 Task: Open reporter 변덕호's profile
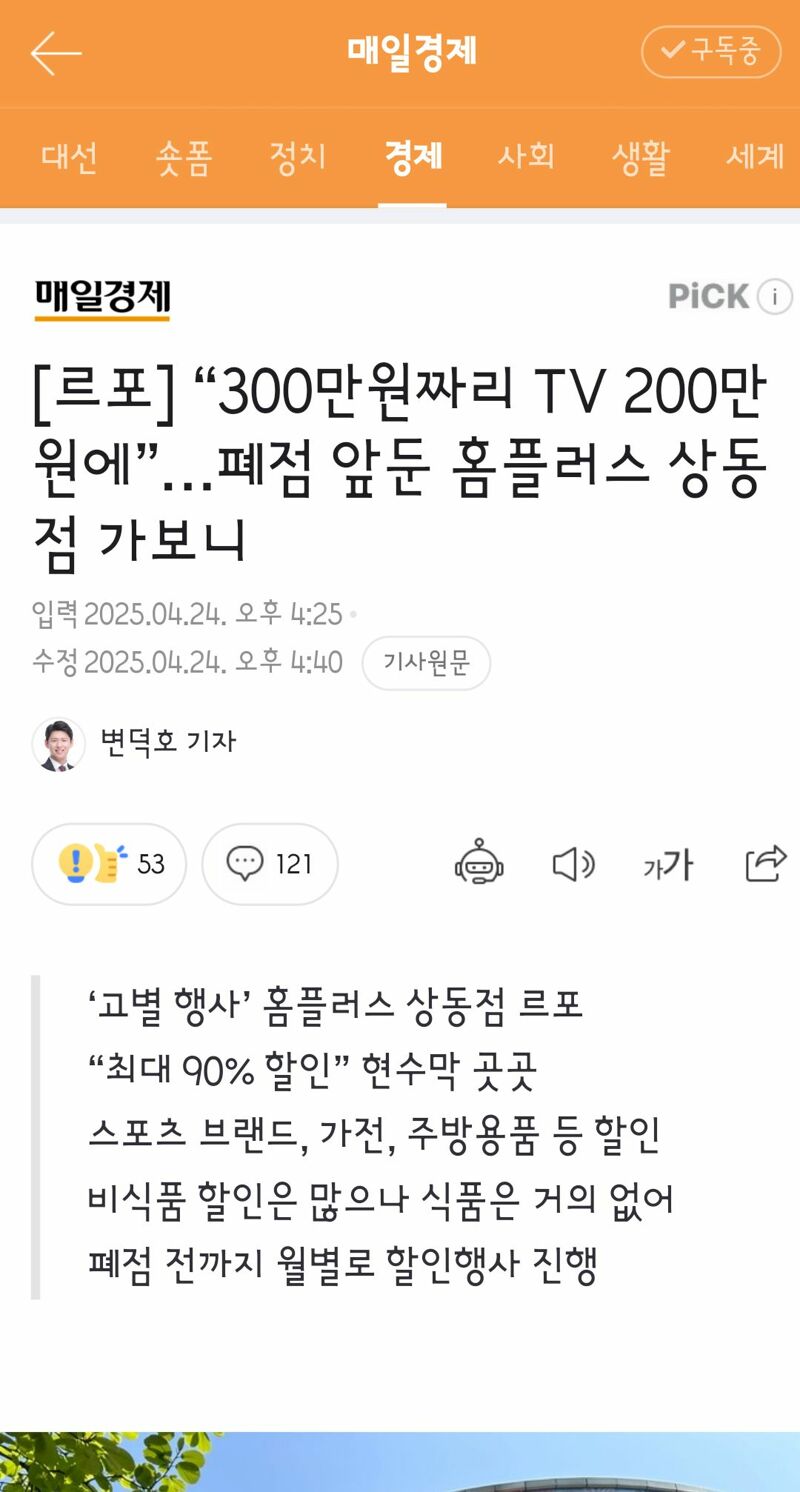pyautogui.click(x=136, y=743)
